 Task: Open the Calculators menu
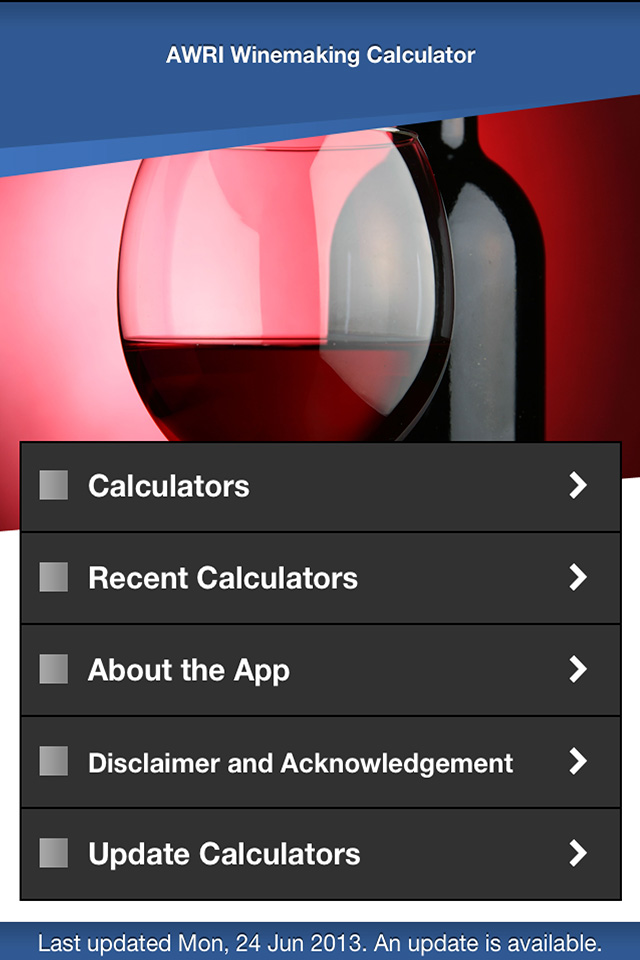coord(320,487)
